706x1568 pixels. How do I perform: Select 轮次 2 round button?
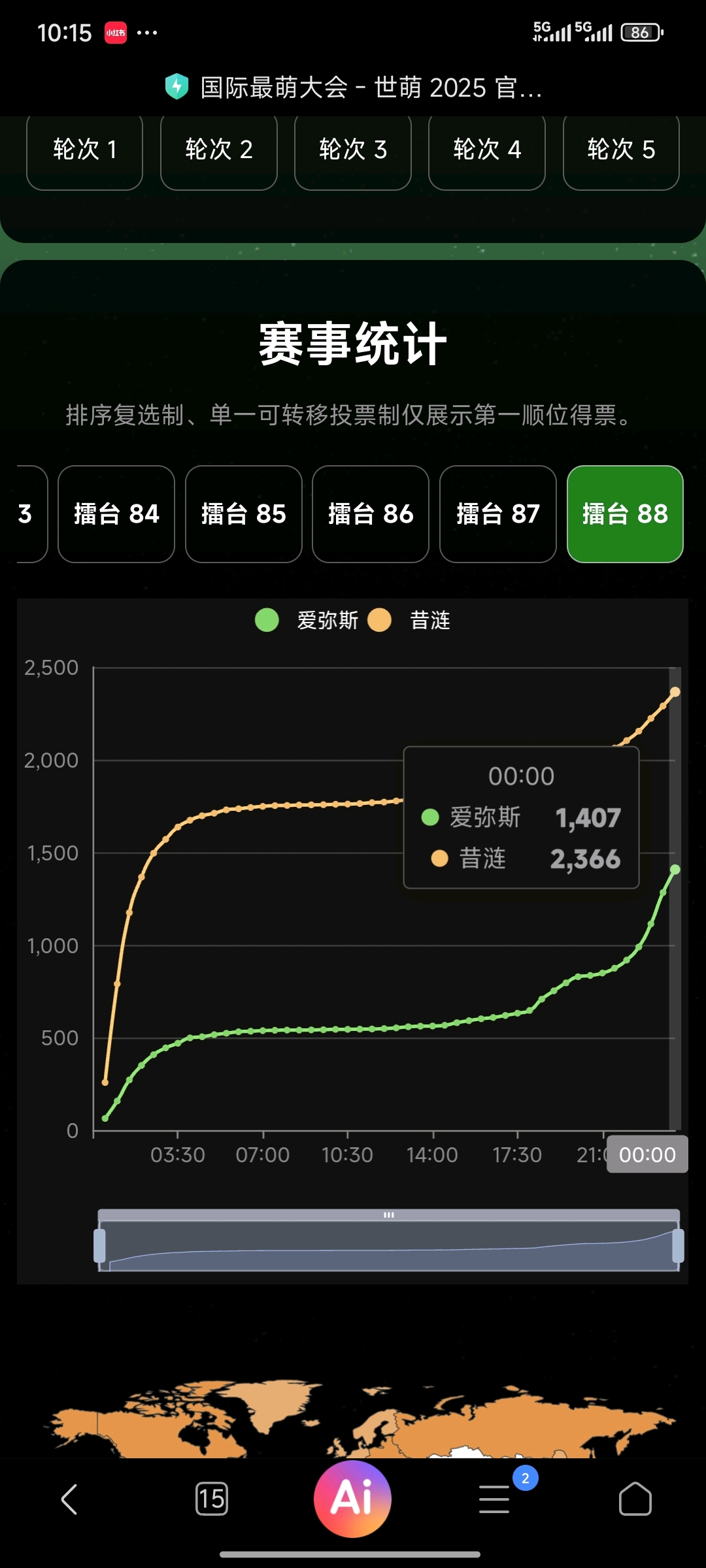click(x=219, y=150)
